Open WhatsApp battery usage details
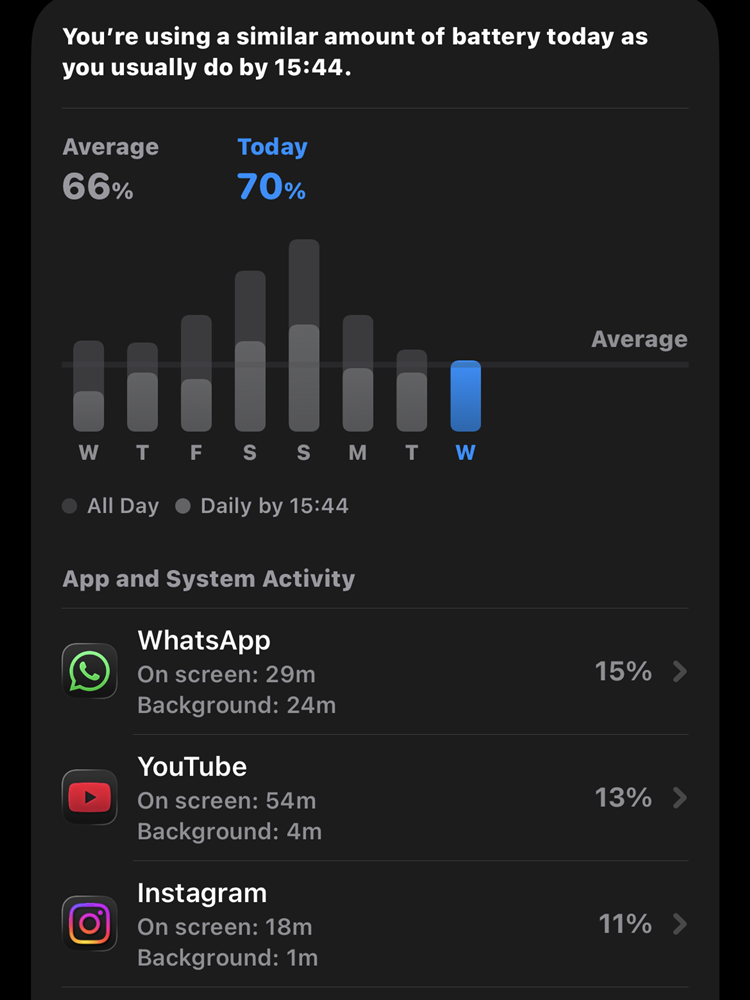This screenshot has height=1000, width=750. (x=374, y=672)
